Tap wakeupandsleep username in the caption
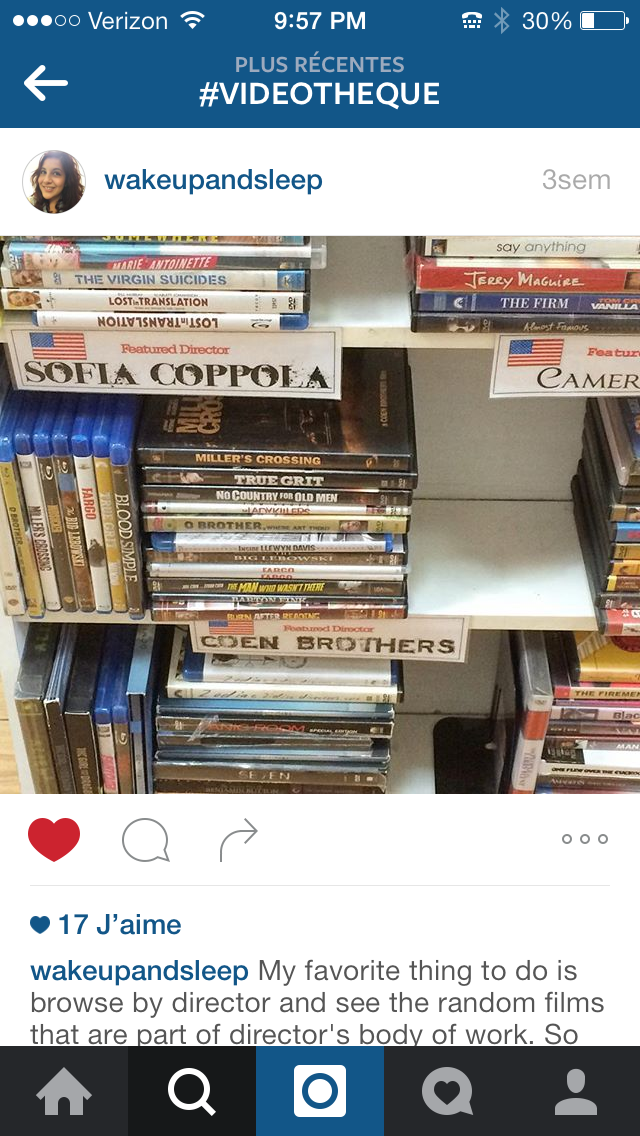The width and height of the screenshot is (640, 1136). coord(139,971)
